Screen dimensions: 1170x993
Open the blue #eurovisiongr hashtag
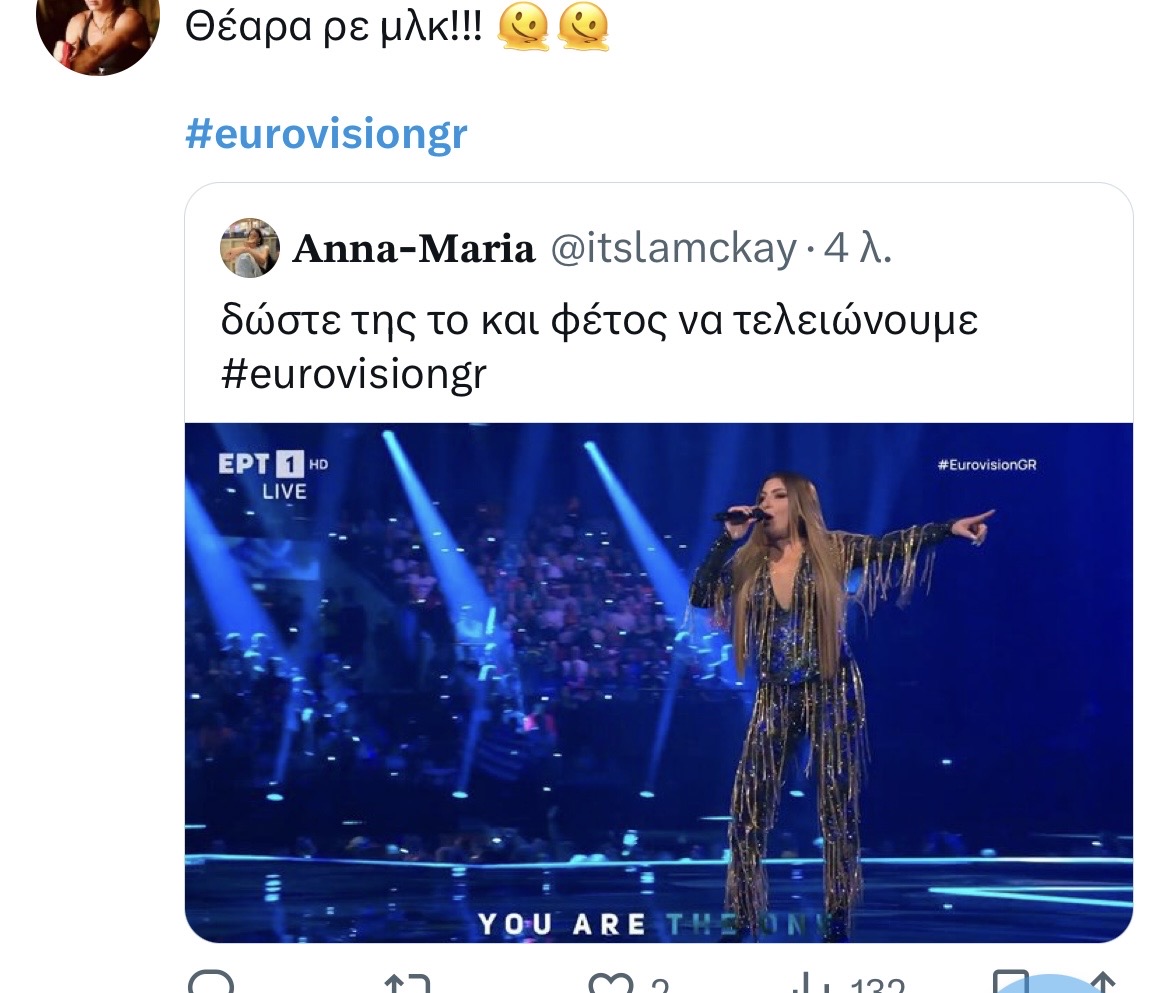tap(326, 134)
